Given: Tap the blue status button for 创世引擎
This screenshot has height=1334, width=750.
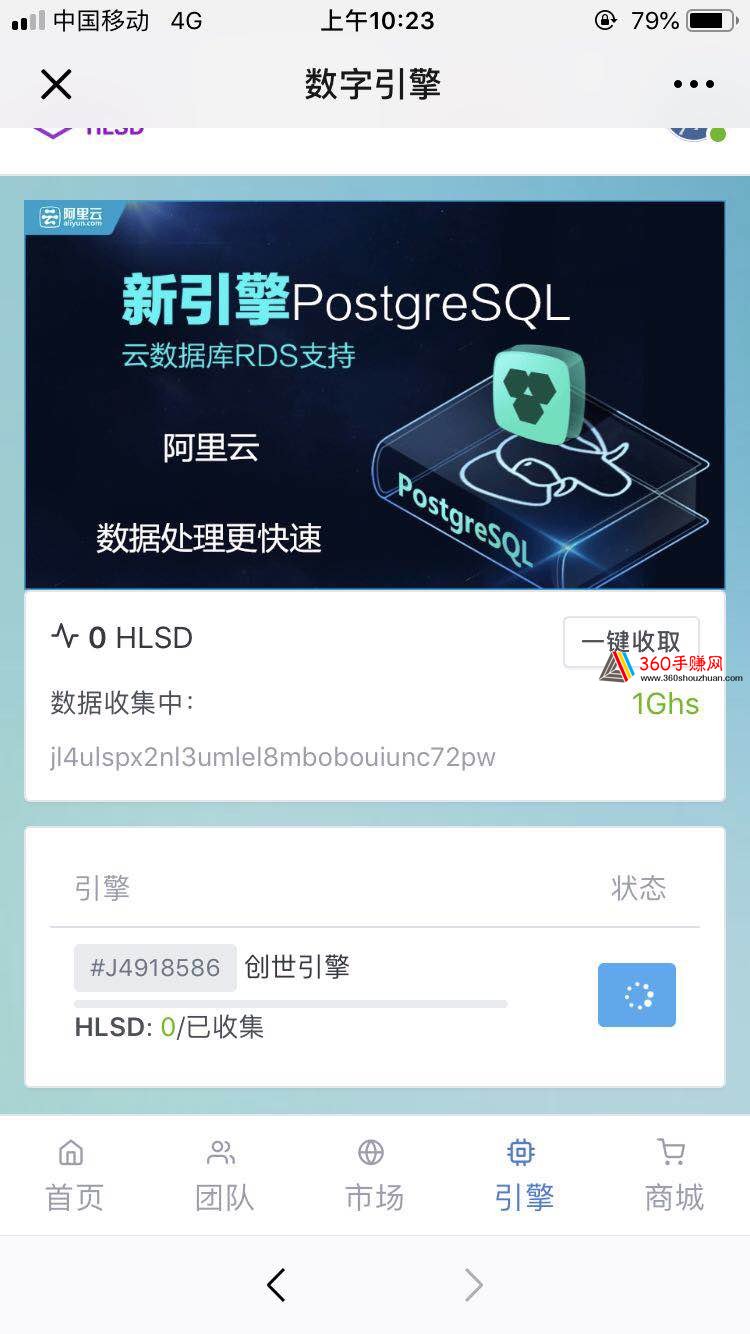Looking at the screenshot, I should coord(636,994).
